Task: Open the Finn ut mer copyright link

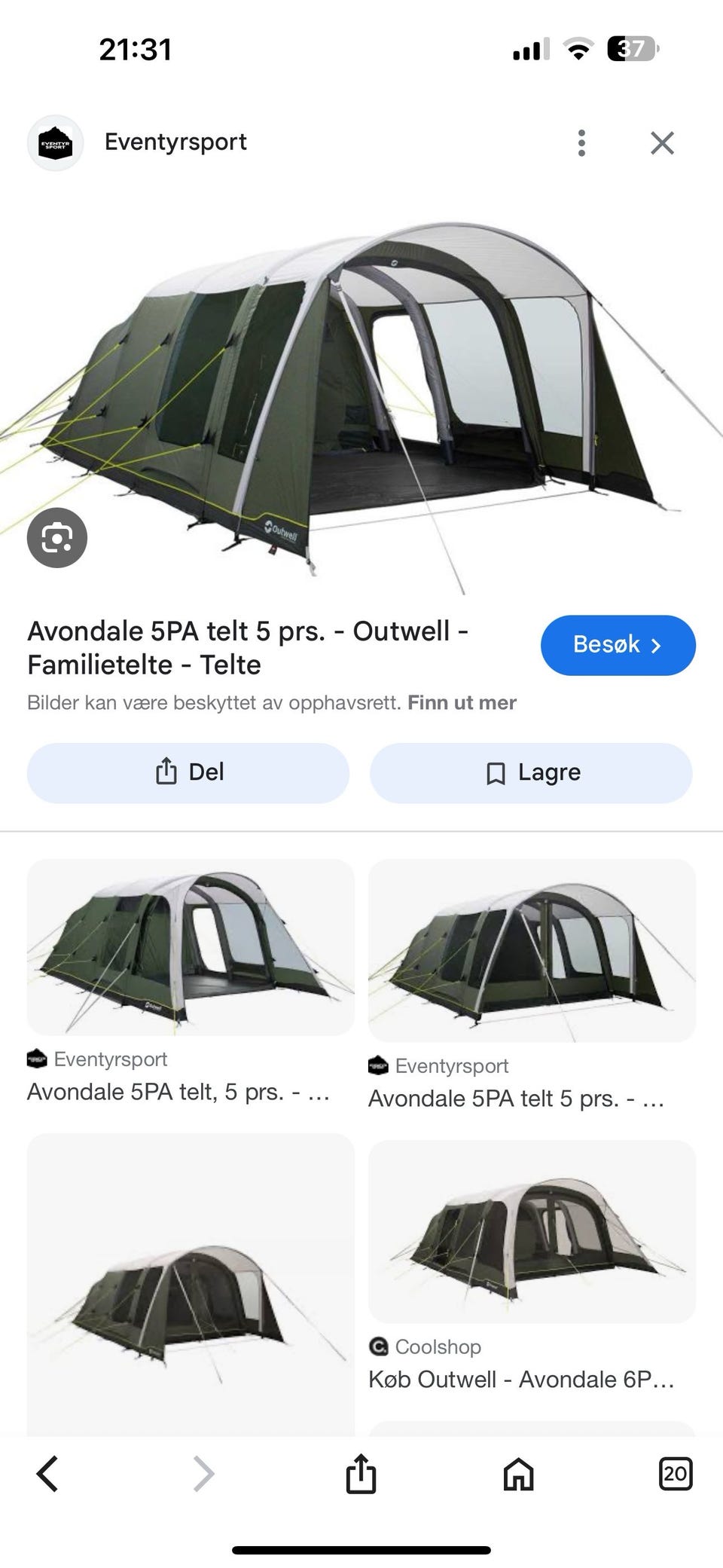Action: pyautogui.click(x=462, y=702)
